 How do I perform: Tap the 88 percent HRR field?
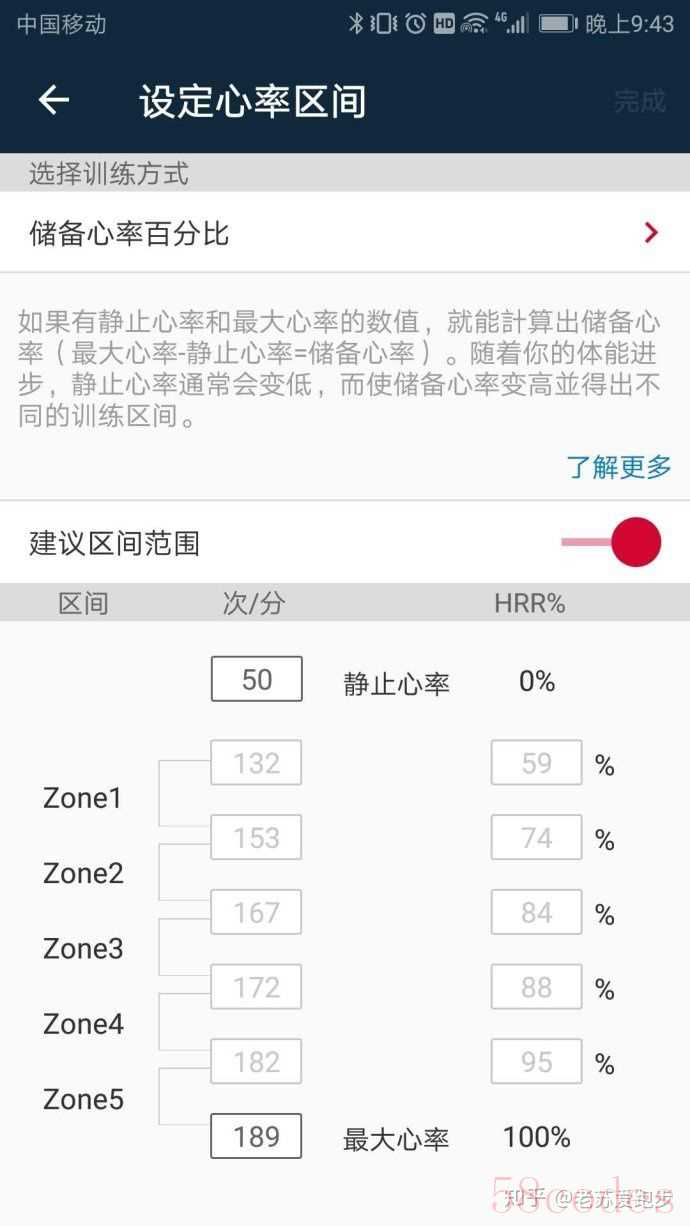(536, 987)
